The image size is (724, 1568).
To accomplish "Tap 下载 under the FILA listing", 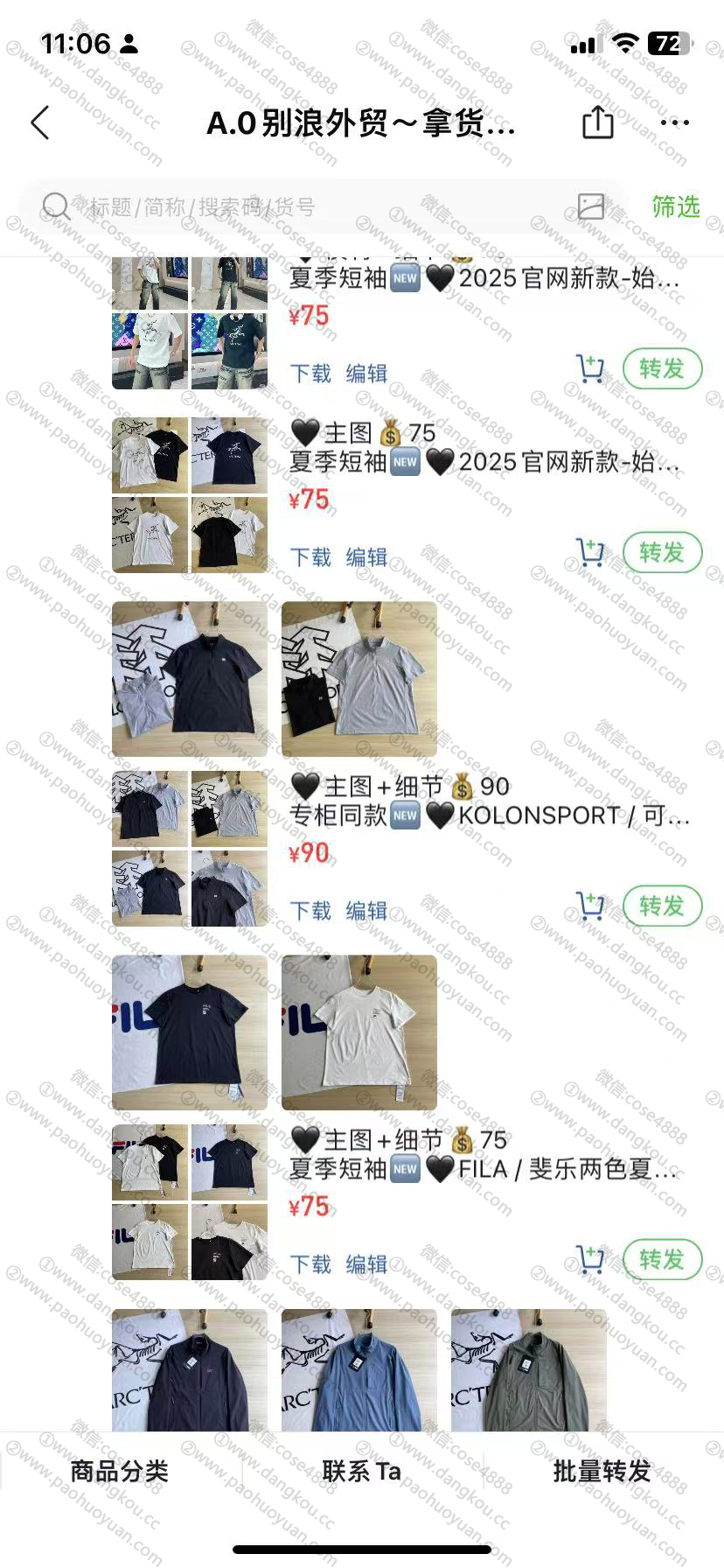I will pyautogui.click(x=310, y=1264).
